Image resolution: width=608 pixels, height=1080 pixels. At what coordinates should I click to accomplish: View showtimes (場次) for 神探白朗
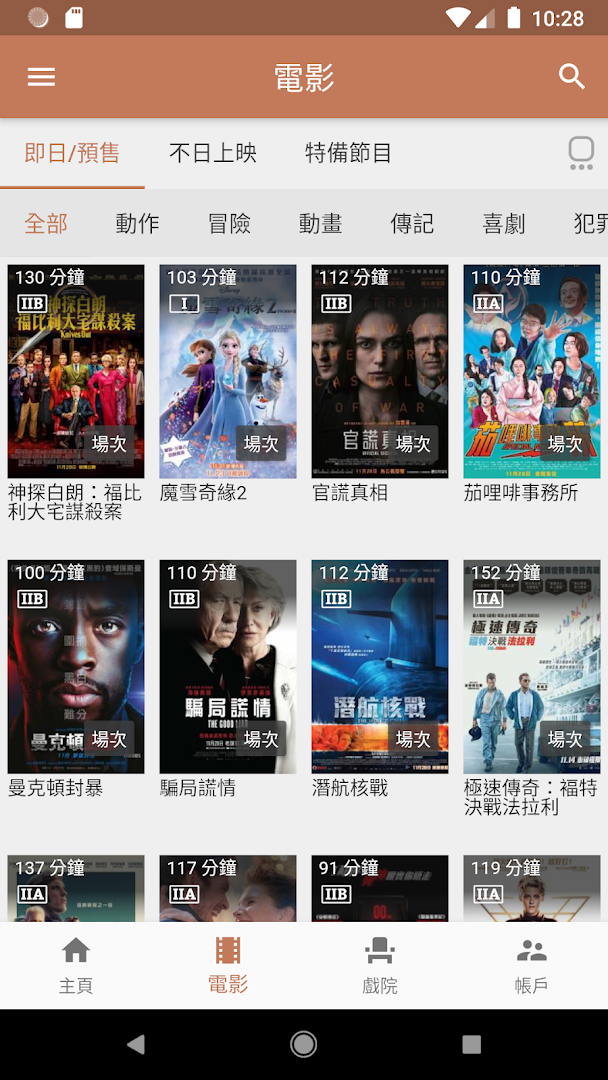109,443
